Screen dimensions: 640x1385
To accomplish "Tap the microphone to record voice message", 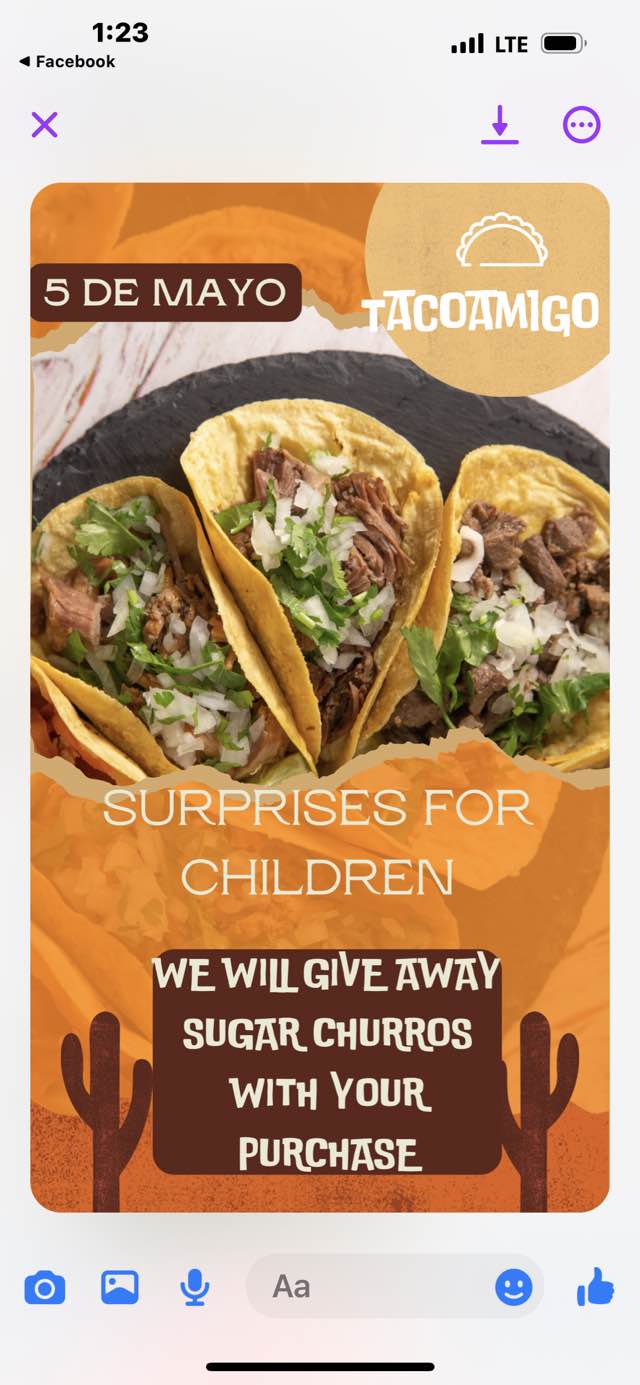I will click(195, 1287).
